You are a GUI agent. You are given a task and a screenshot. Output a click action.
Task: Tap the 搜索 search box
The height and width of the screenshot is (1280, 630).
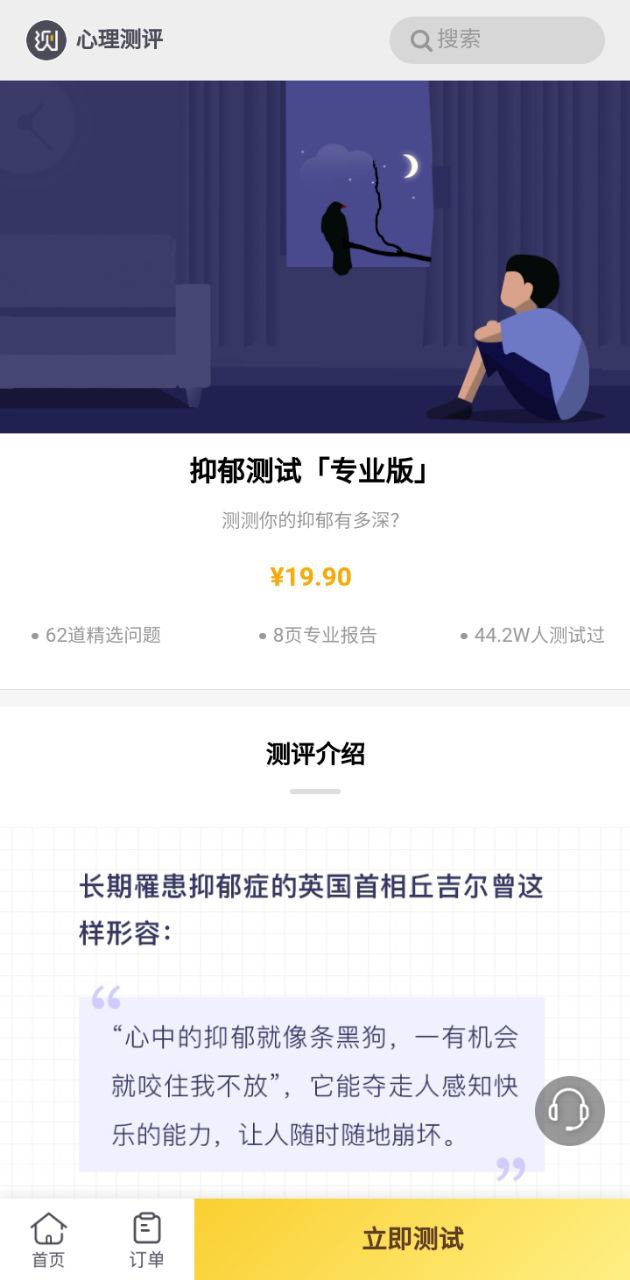(x=497, y=40)
